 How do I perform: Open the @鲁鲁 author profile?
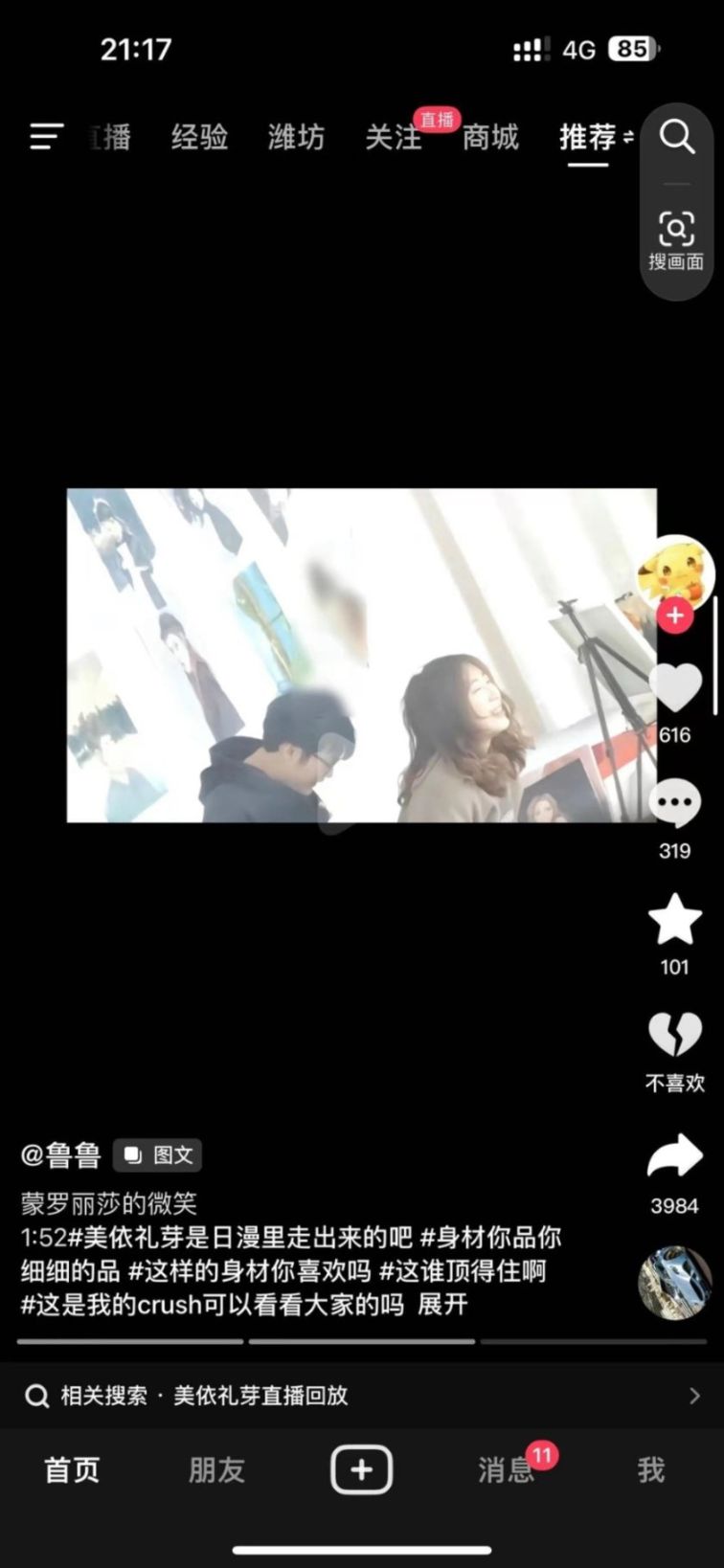(x=61, y=1155)
